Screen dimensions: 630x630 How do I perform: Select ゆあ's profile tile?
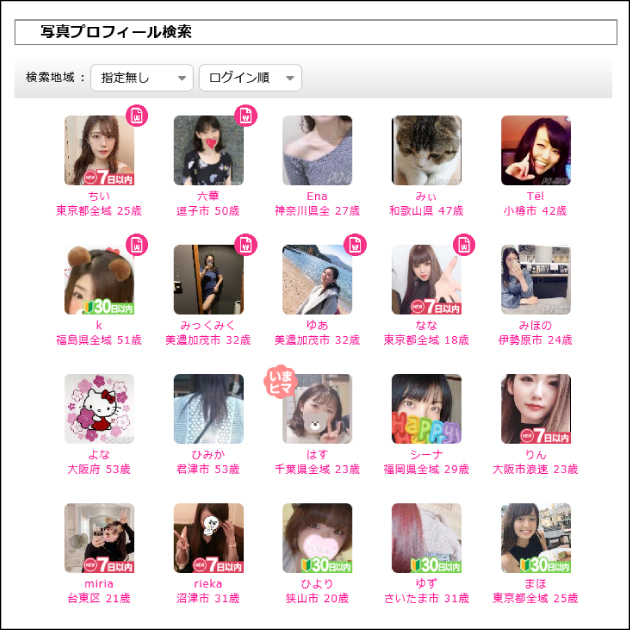(x=317, y=280)
